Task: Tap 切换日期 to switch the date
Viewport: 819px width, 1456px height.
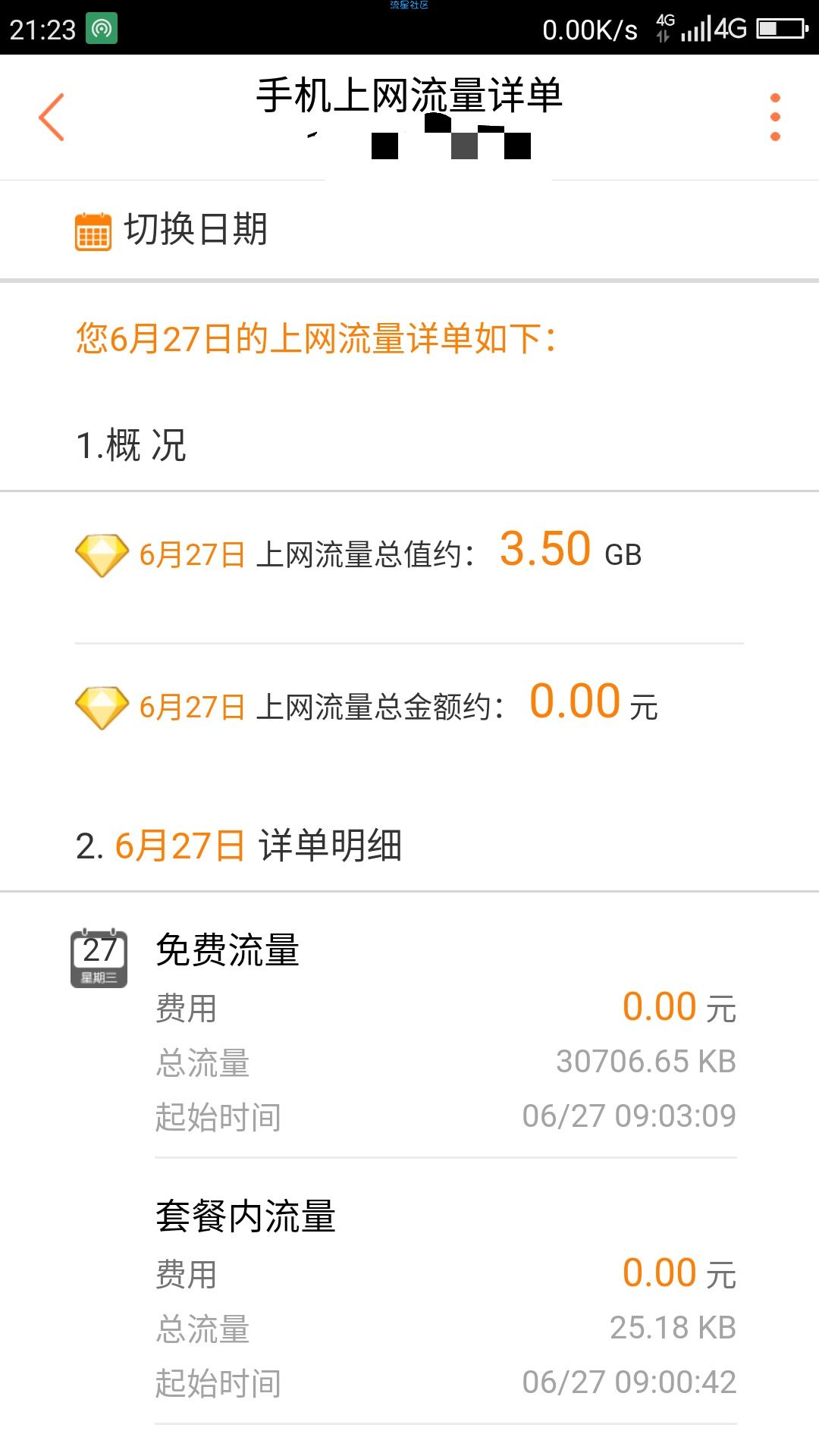Action: (x=171, y=230)
